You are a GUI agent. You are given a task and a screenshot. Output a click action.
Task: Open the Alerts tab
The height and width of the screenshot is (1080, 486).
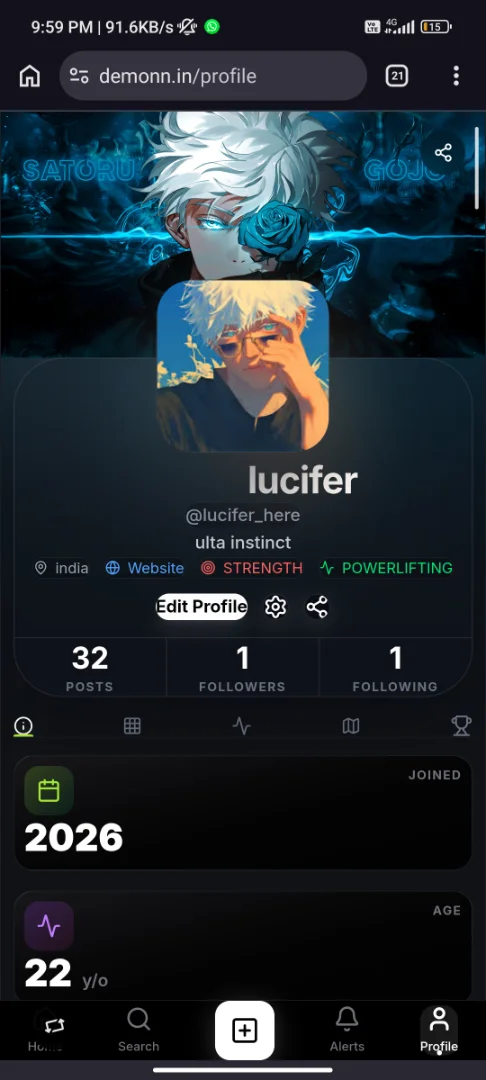click(347, 1031)
